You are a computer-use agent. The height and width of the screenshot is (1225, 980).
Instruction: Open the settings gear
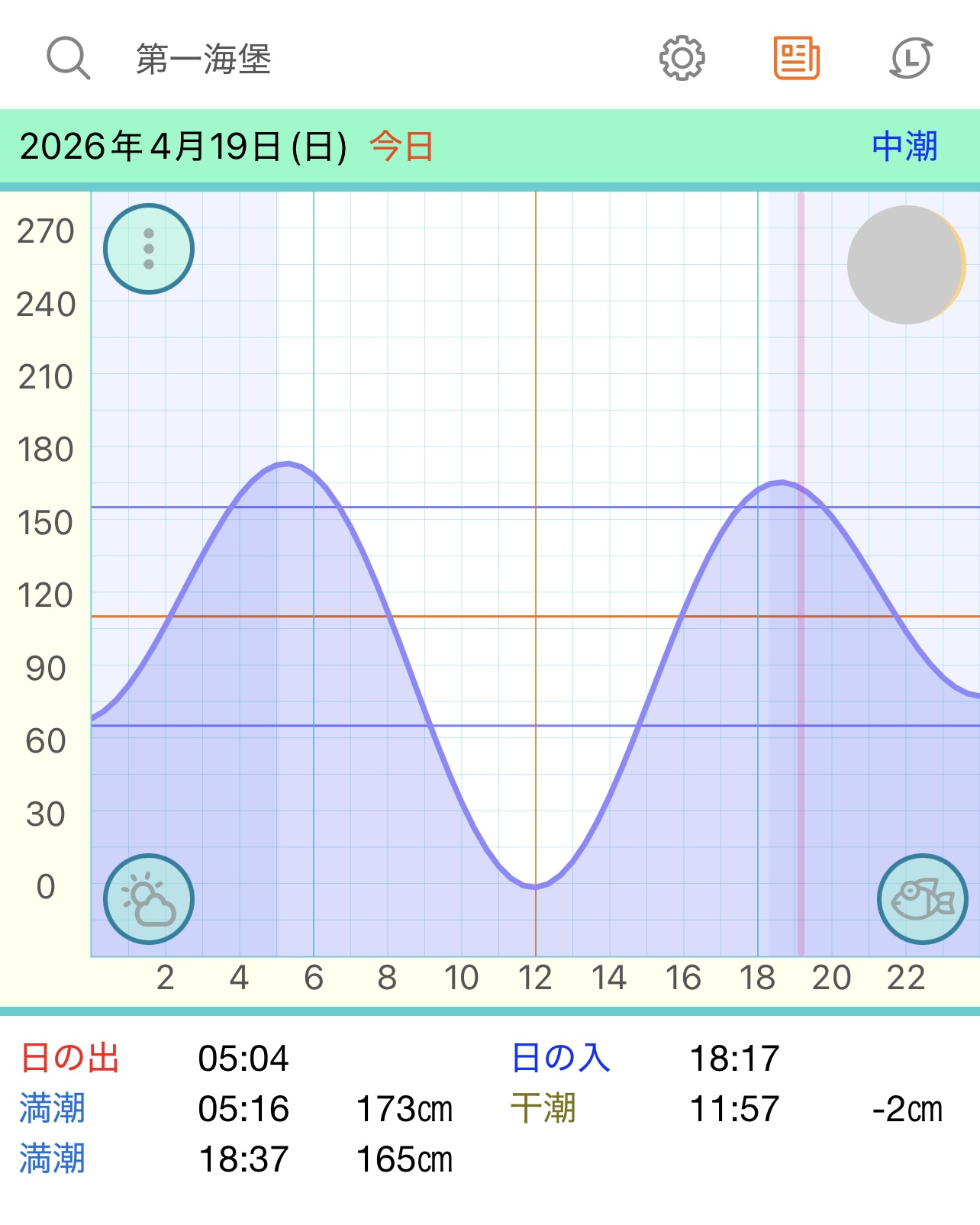(x=682, y=58)
